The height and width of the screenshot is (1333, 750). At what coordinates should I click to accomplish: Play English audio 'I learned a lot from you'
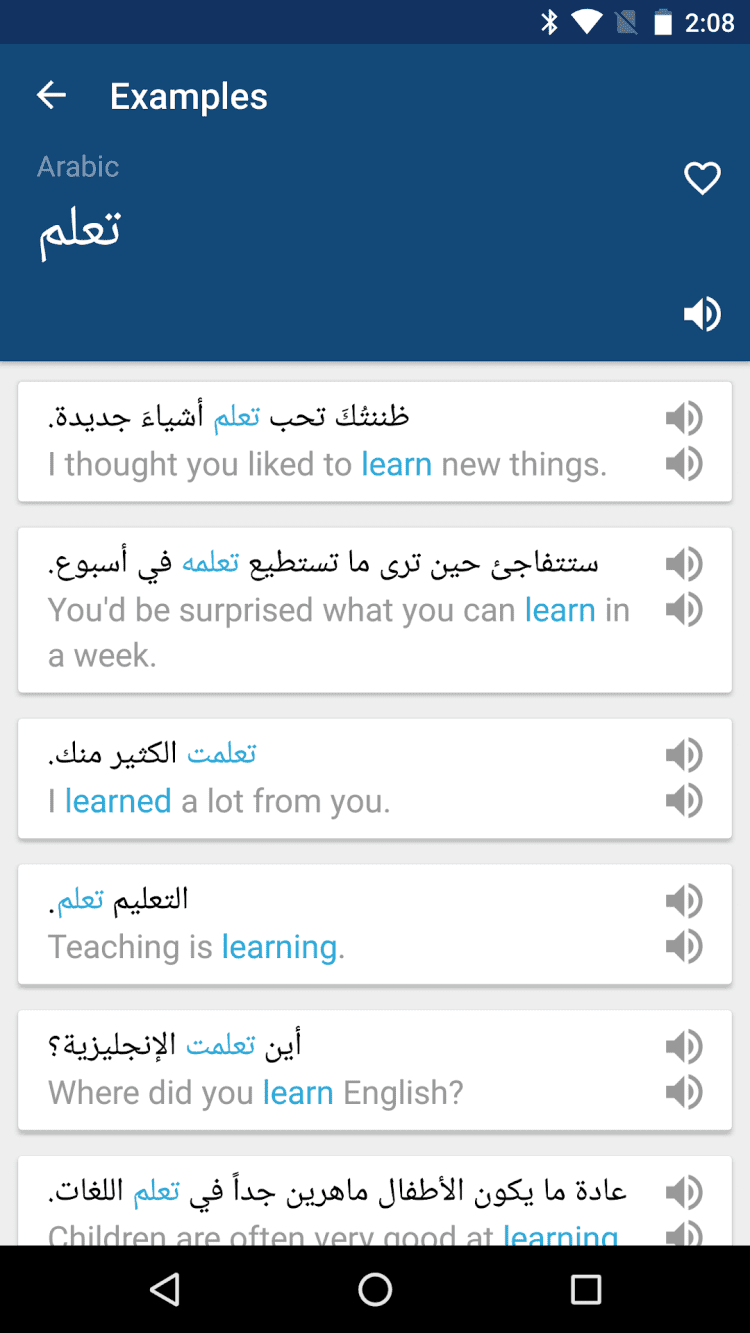(684, 801)
